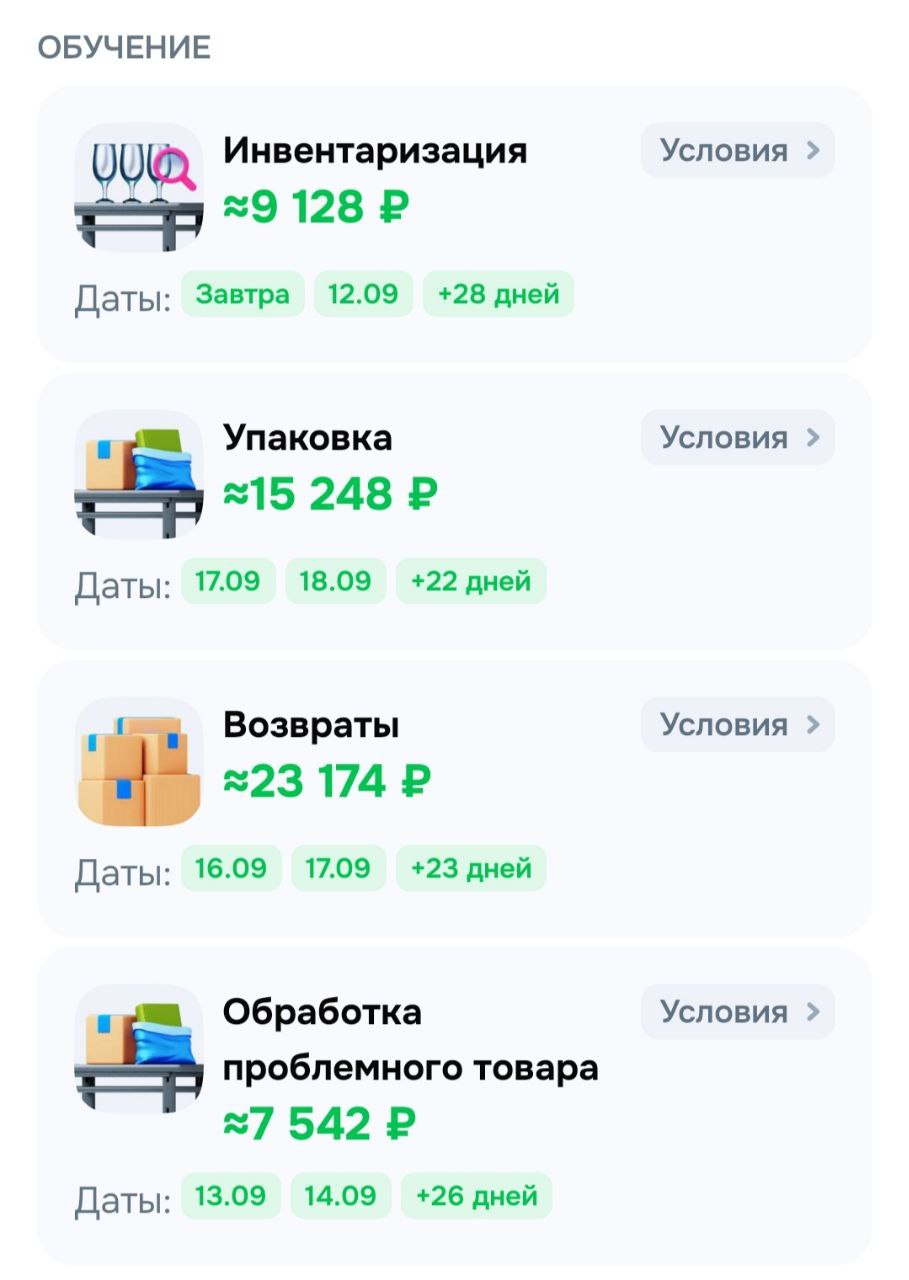Select 13.09 date for Обработка проблемного товара

[230, 1195]
